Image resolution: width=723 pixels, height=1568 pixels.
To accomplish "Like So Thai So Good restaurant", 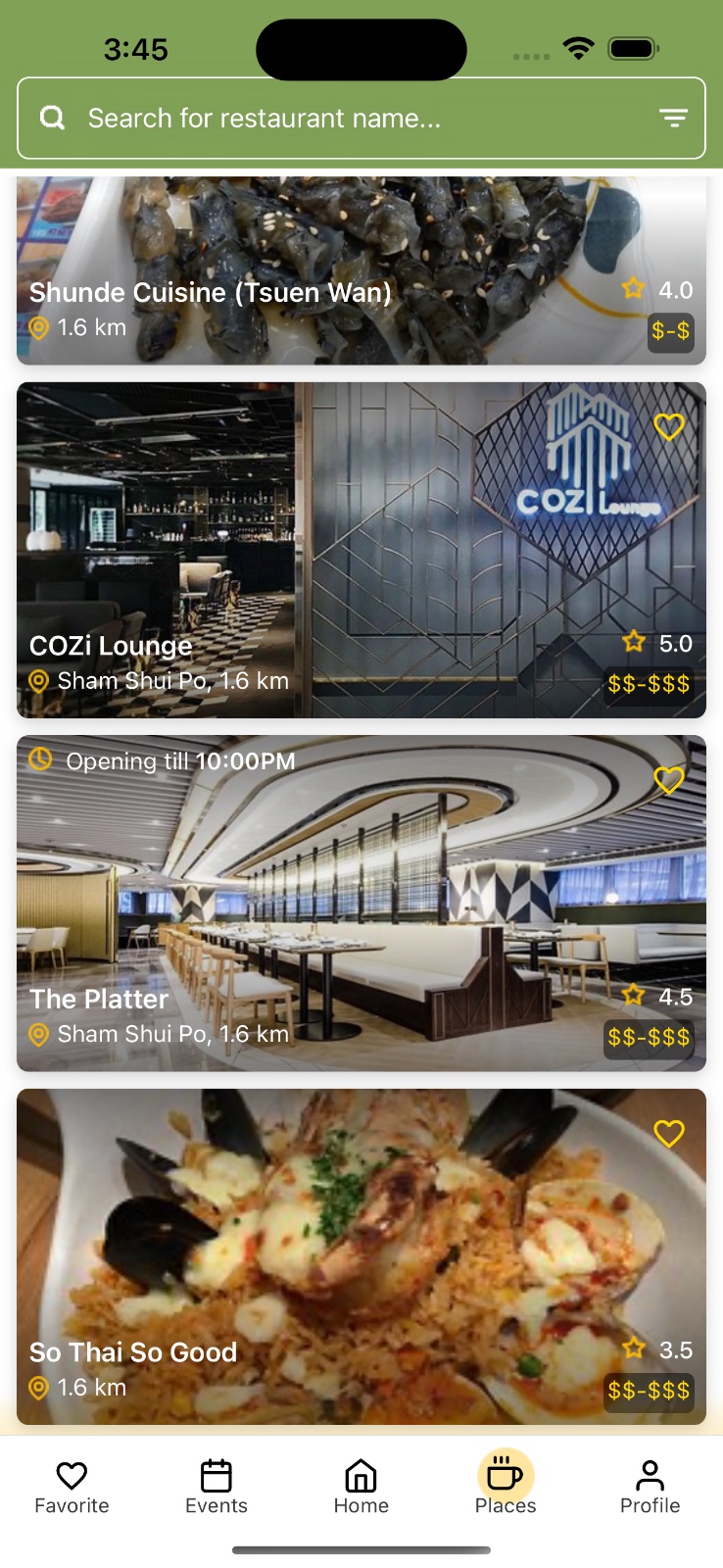I will [x=669, y=1133].
